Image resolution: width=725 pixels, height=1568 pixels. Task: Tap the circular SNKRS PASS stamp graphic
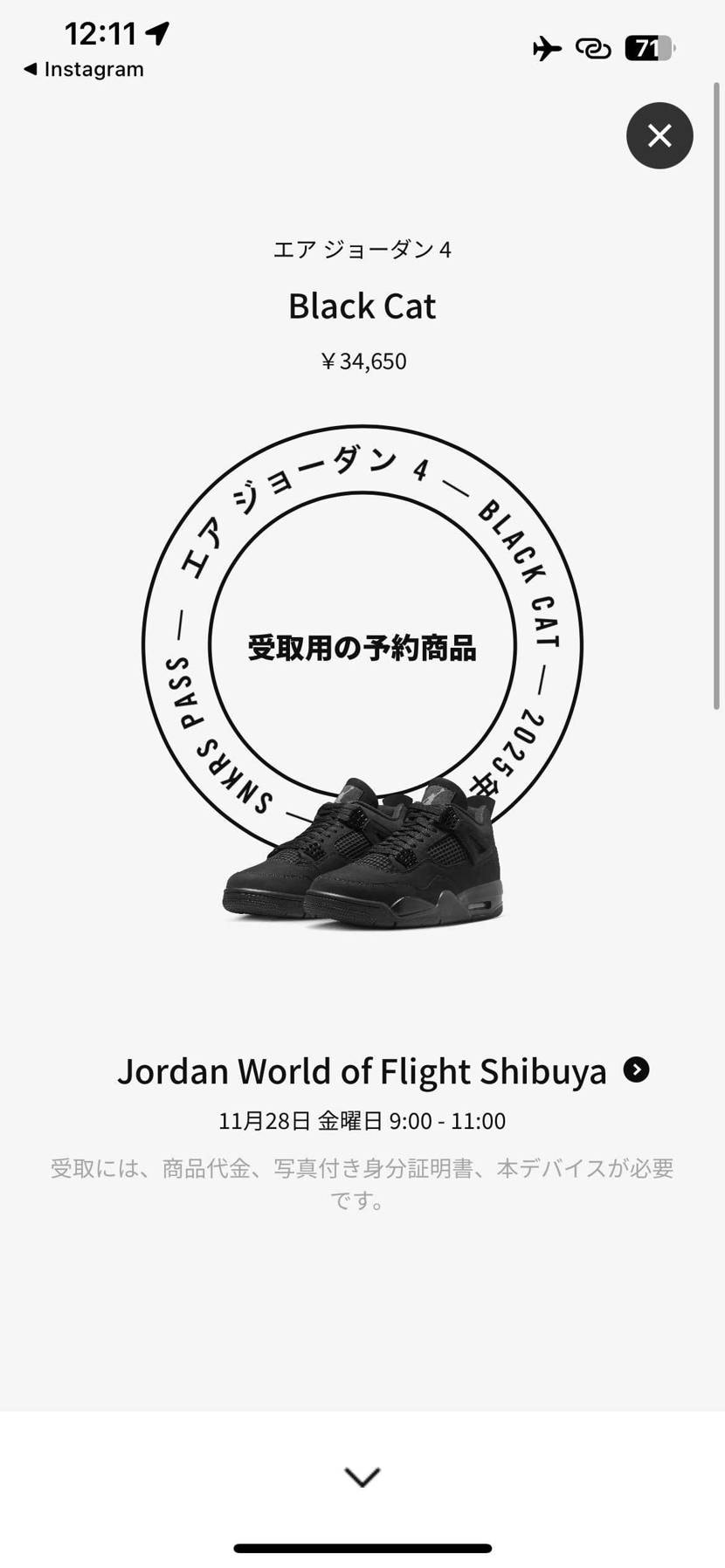tap(362, 646)
